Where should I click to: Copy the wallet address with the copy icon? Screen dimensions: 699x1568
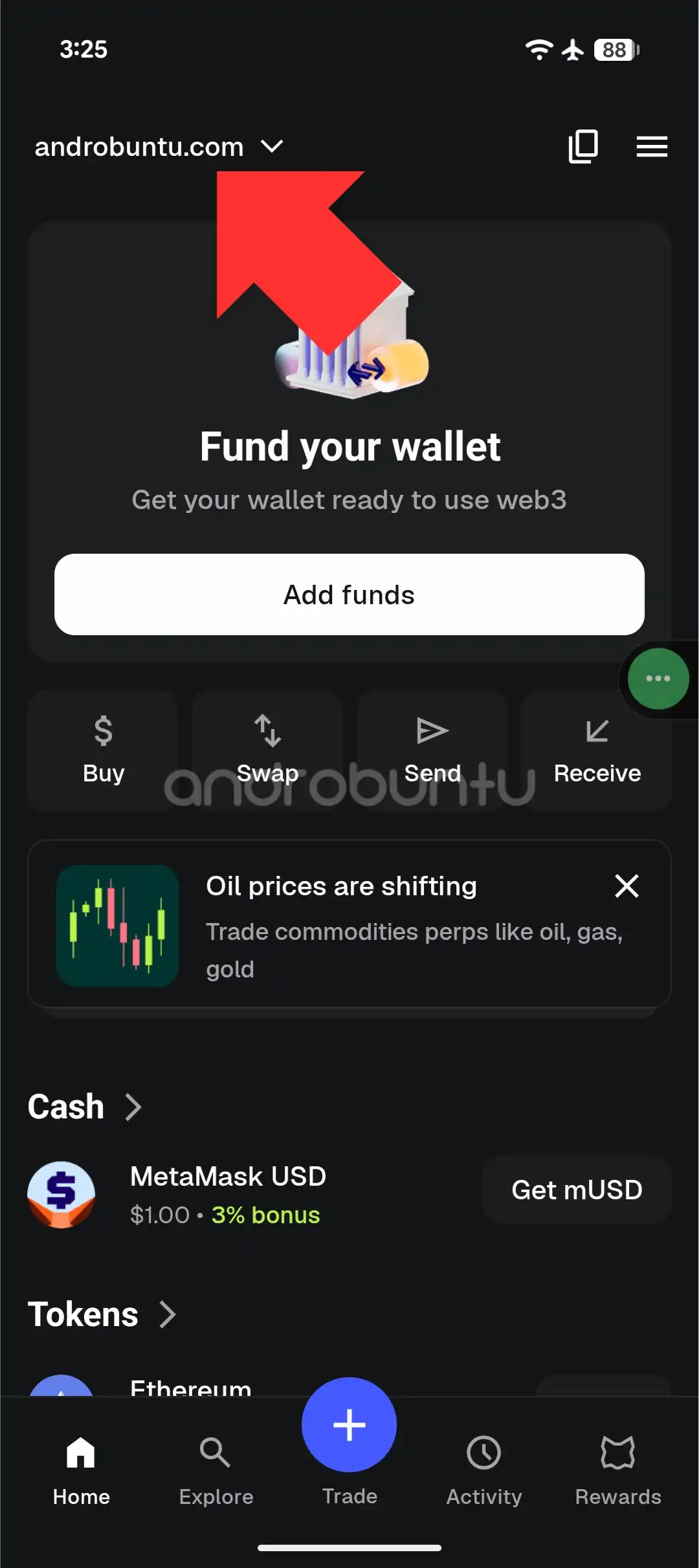point(582,146)
